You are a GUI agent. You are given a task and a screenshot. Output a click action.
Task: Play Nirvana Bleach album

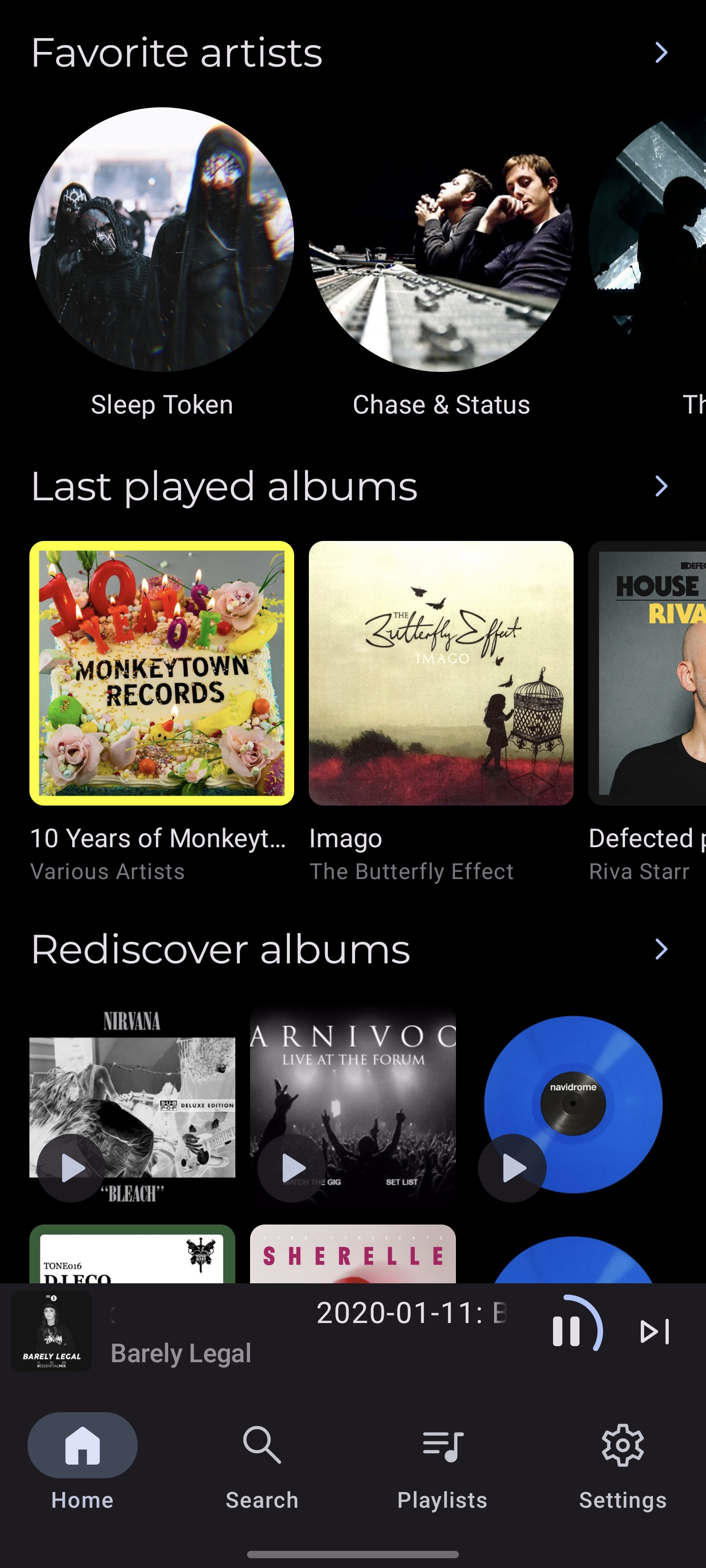coord(71,1168)
